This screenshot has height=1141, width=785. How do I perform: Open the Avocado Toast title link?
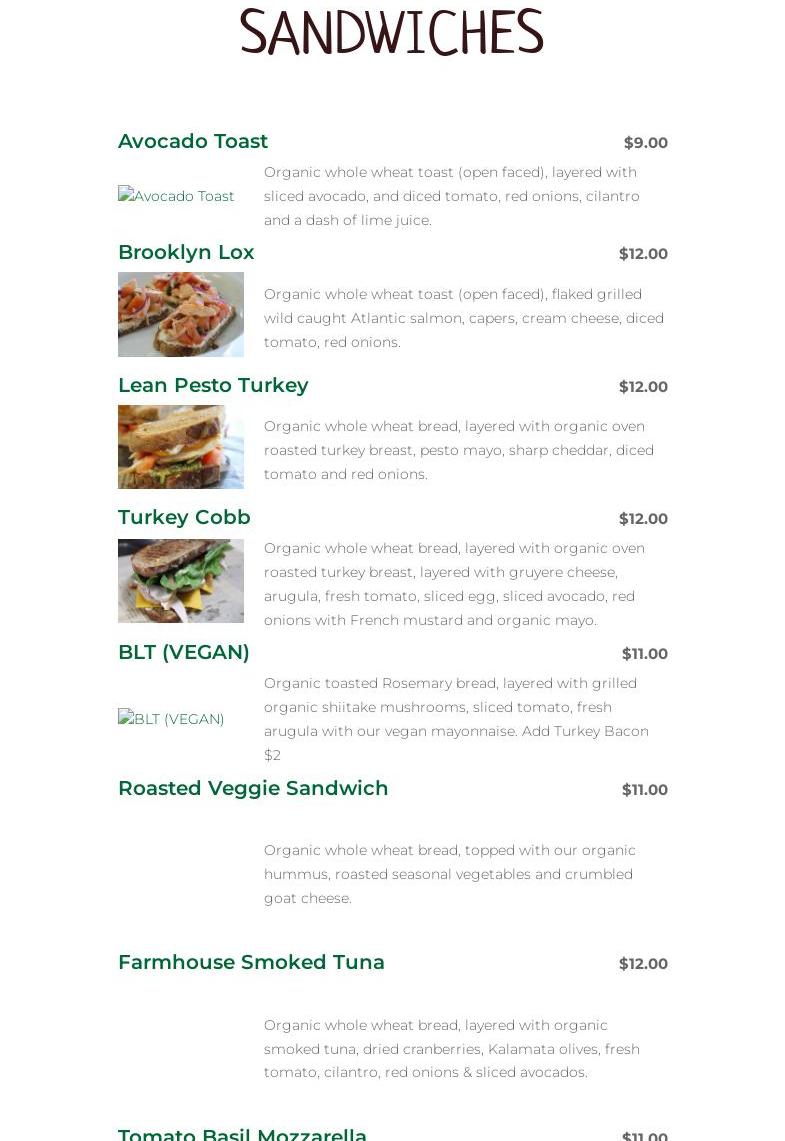click(x=193, y=141)
